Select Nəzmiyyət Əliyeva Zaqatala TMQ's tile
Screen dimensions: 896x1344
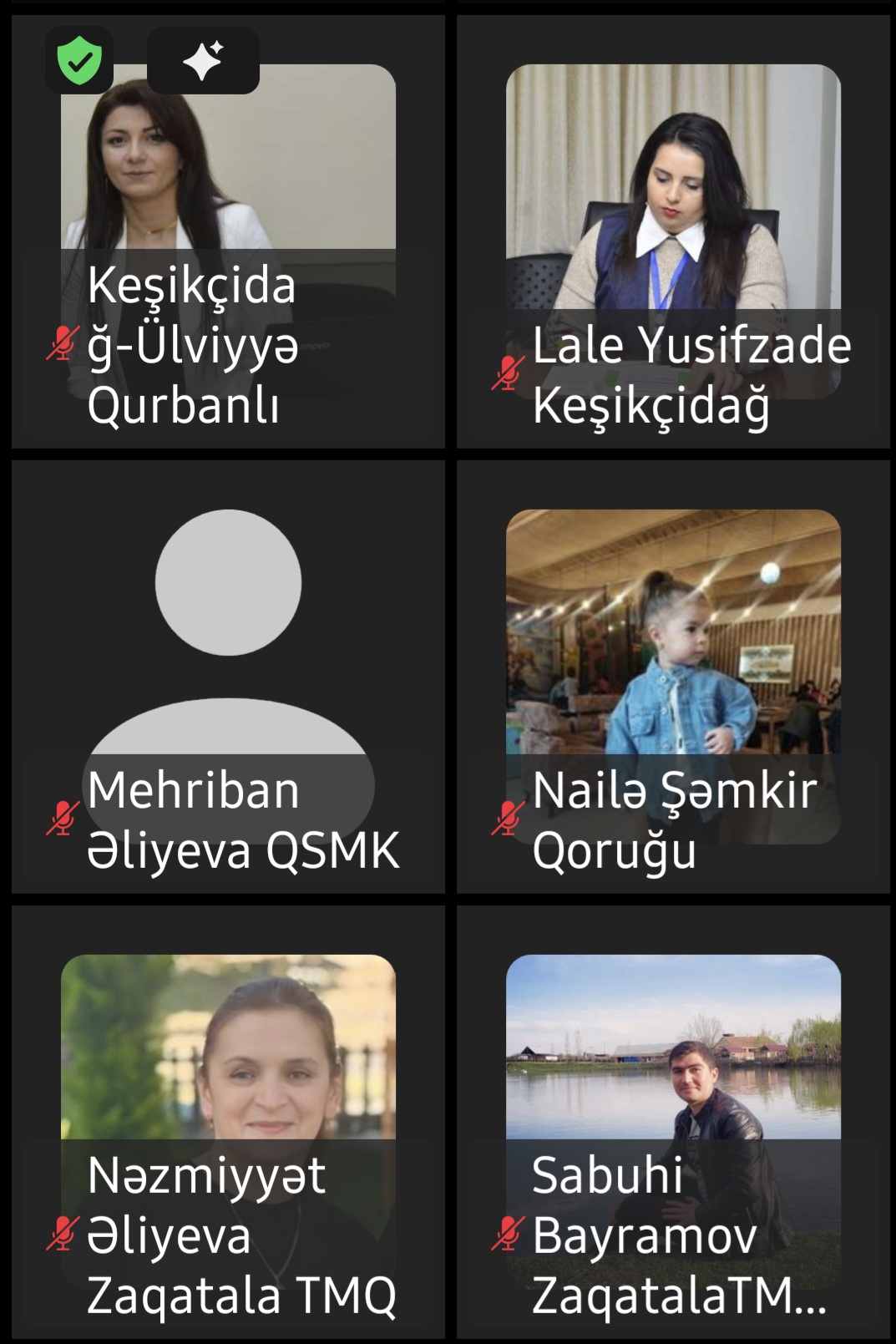228,1122
